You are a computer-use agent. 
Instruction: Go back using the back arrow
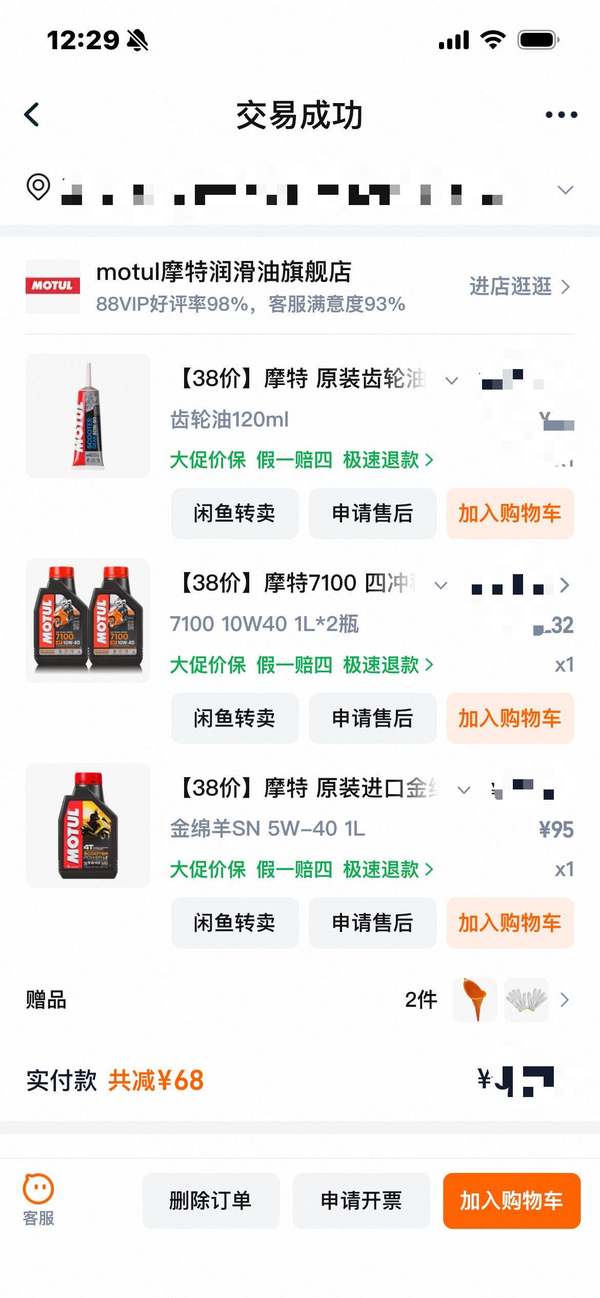click(32, 115)
